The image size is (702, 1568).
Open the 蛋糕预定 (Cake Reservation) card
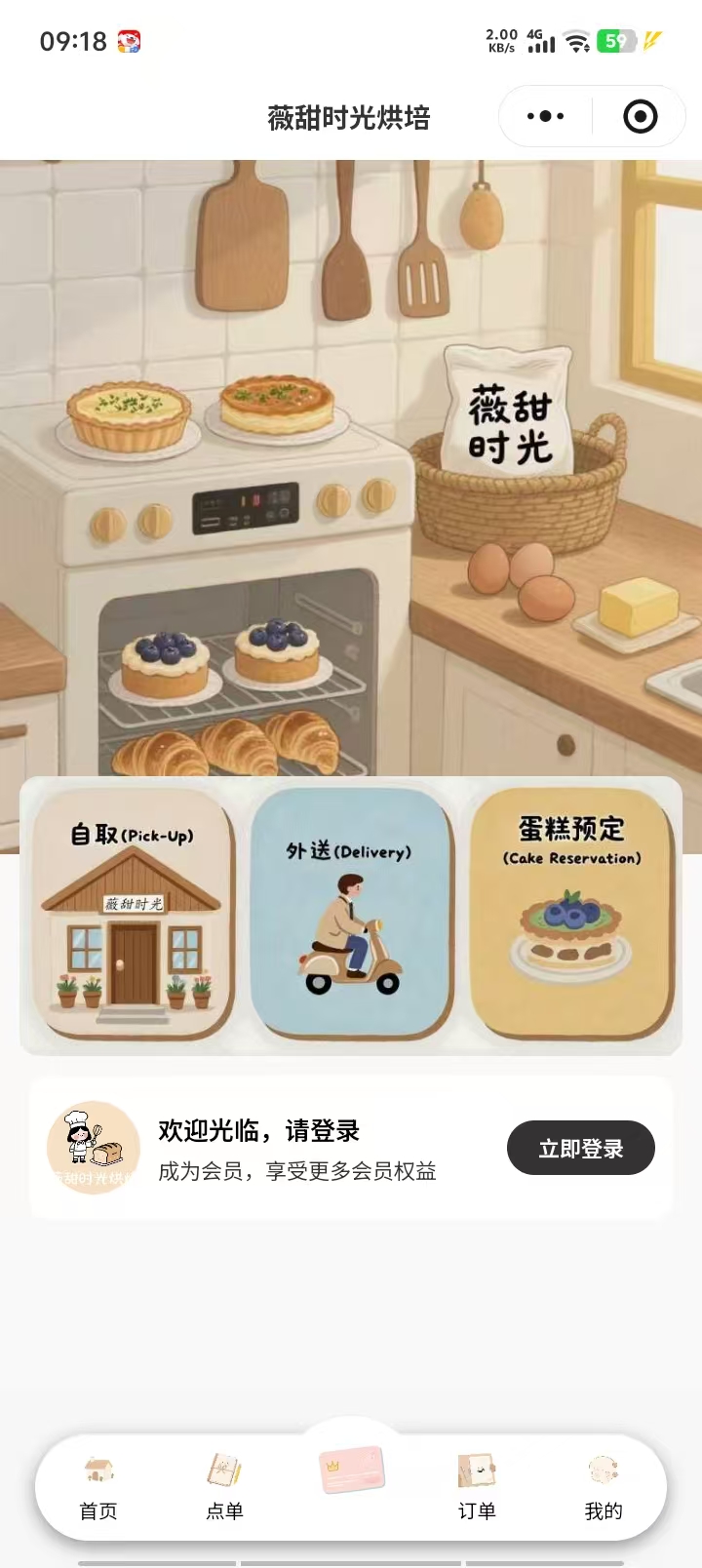[571, 915]
